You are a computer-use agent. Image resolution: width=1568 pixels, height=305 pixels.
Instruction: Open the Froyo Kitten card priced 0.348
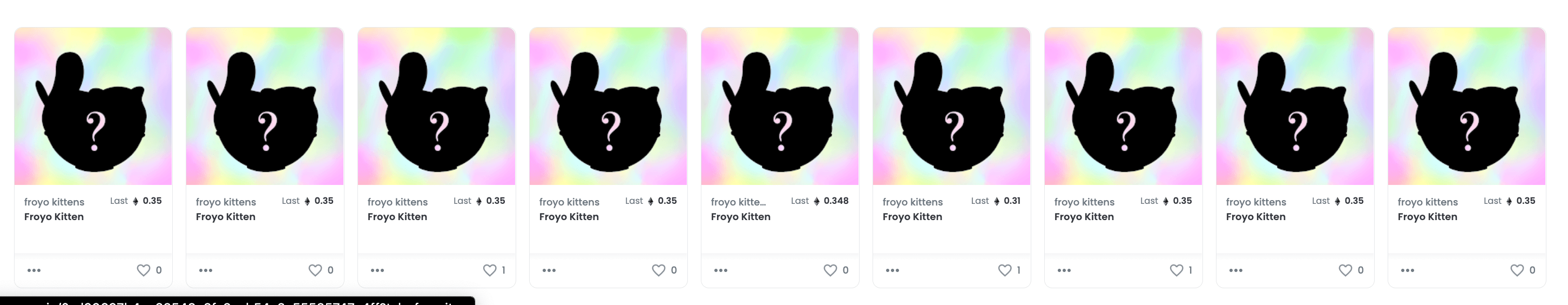(779, 107)
